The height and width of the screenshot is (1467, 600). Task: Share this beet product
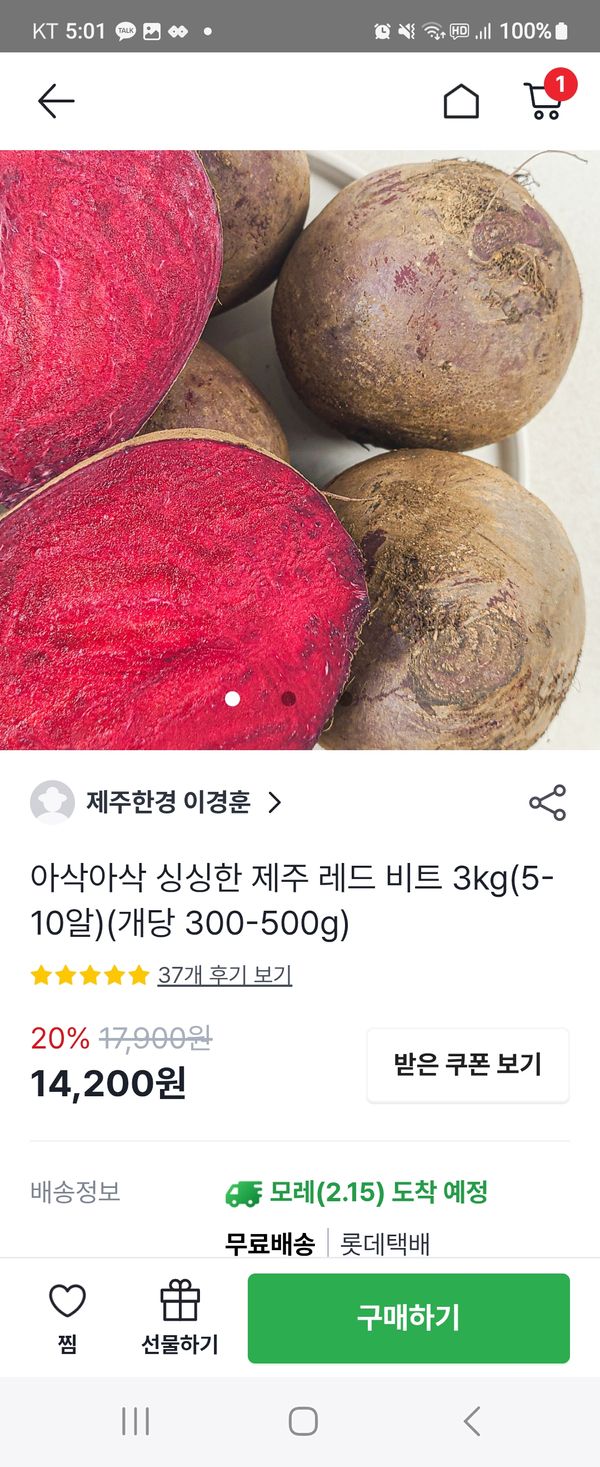(547, 803)
